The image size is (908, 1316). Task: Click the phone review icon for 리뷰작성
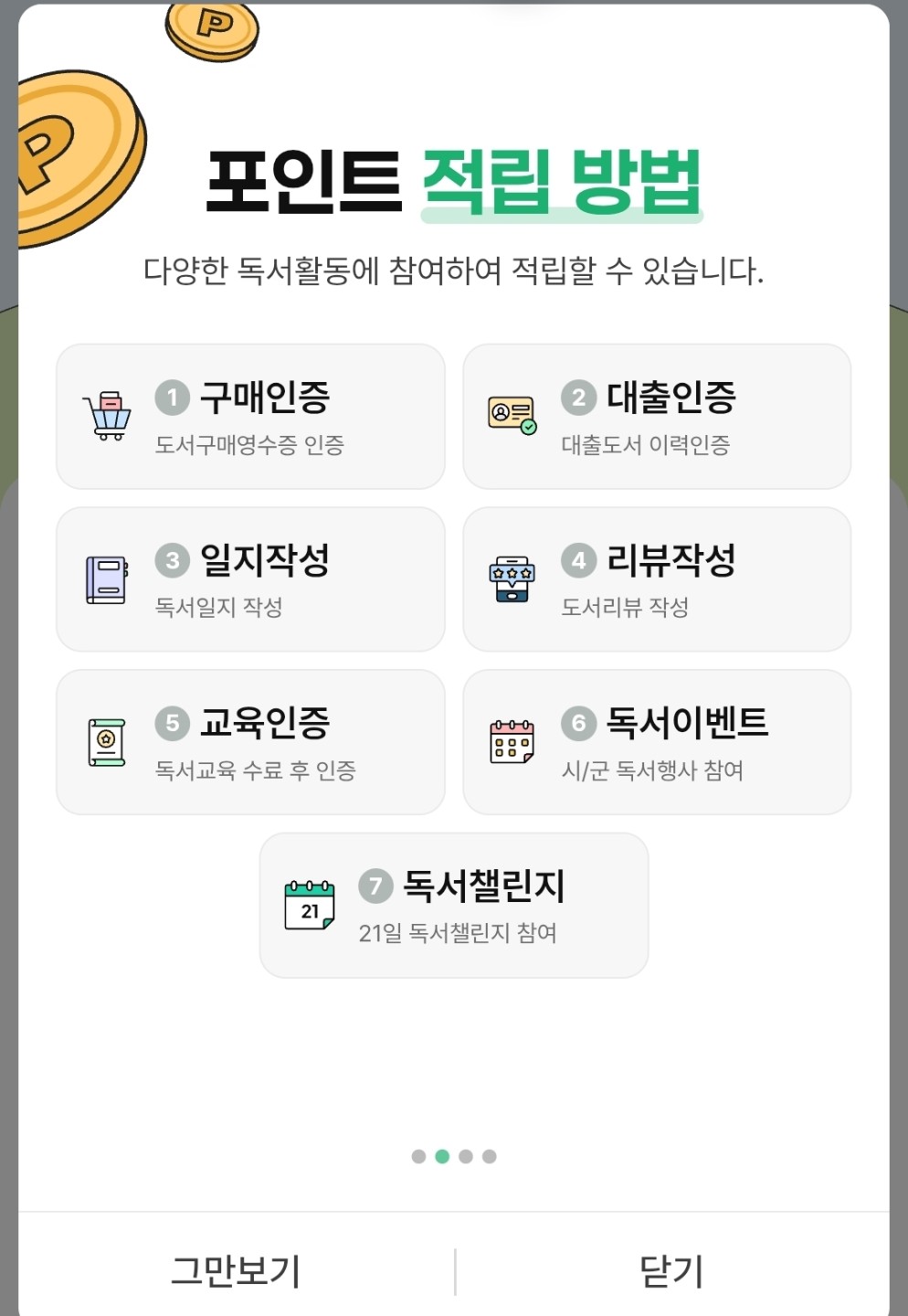pyautogui.click(x=513, y=578)
